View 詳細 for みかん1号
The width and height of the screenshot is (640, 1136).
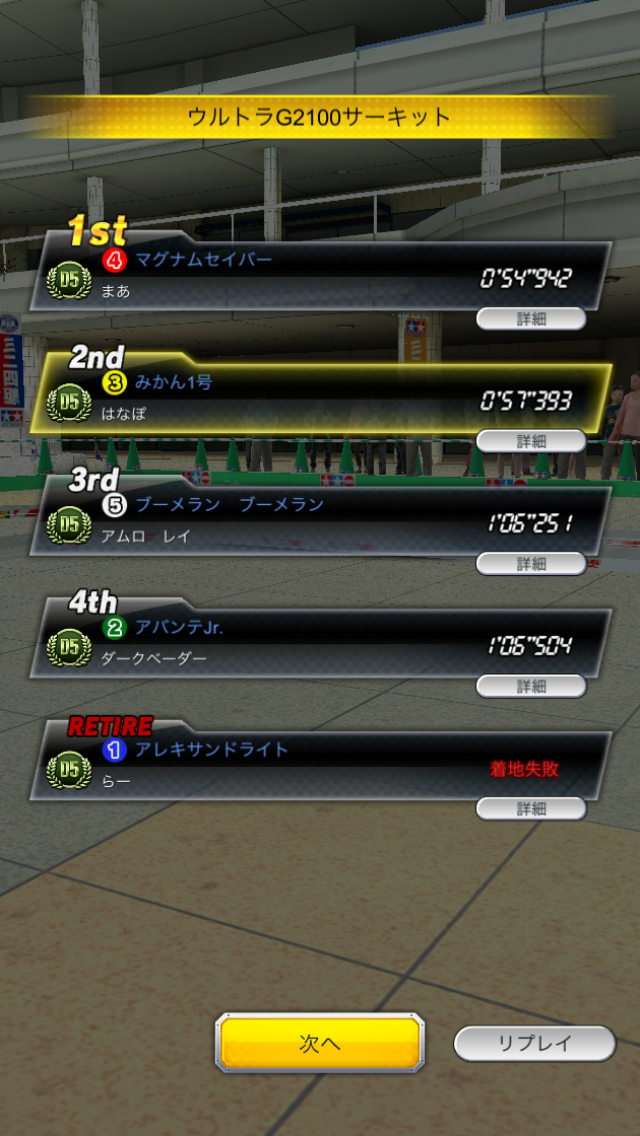(531, 440)
